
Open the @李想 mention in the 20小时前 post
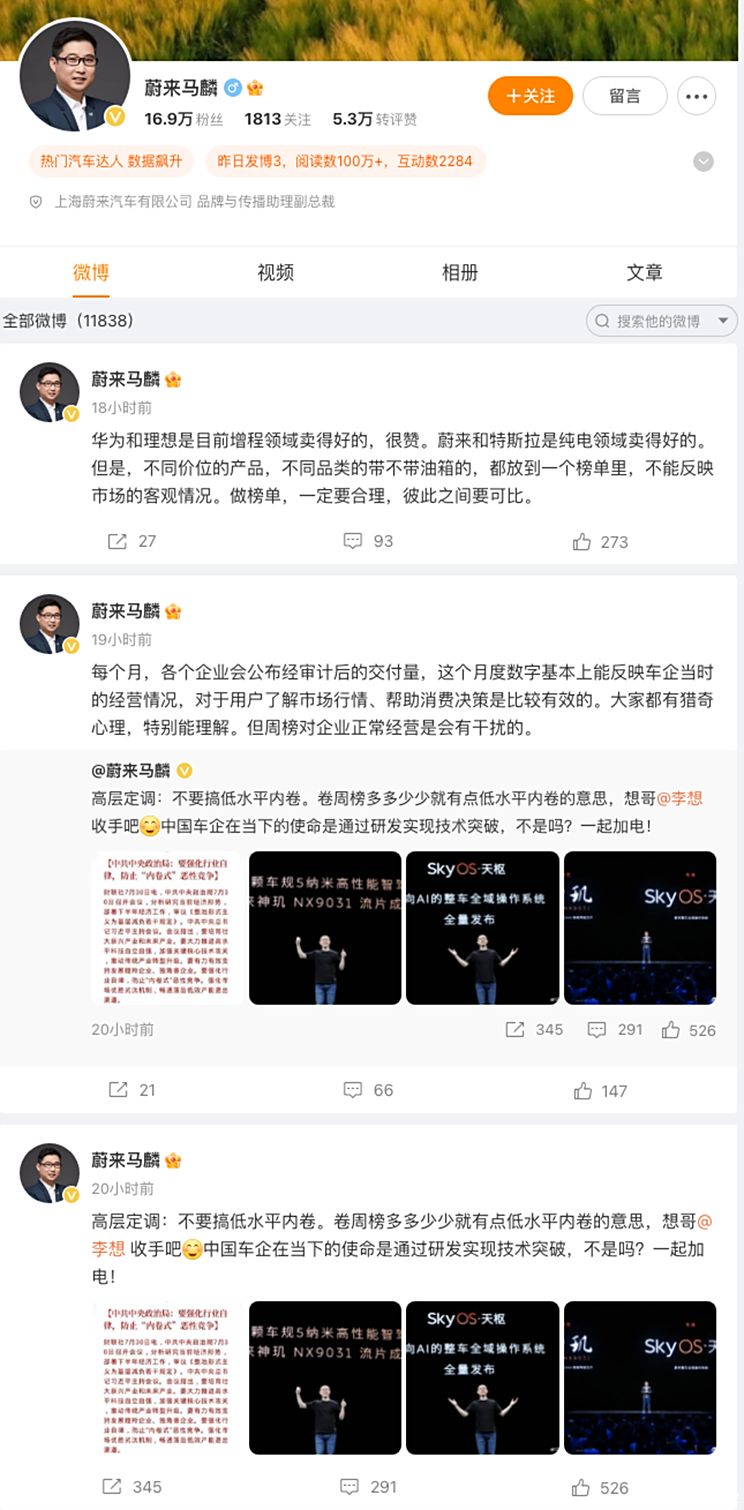[110, 1250]
